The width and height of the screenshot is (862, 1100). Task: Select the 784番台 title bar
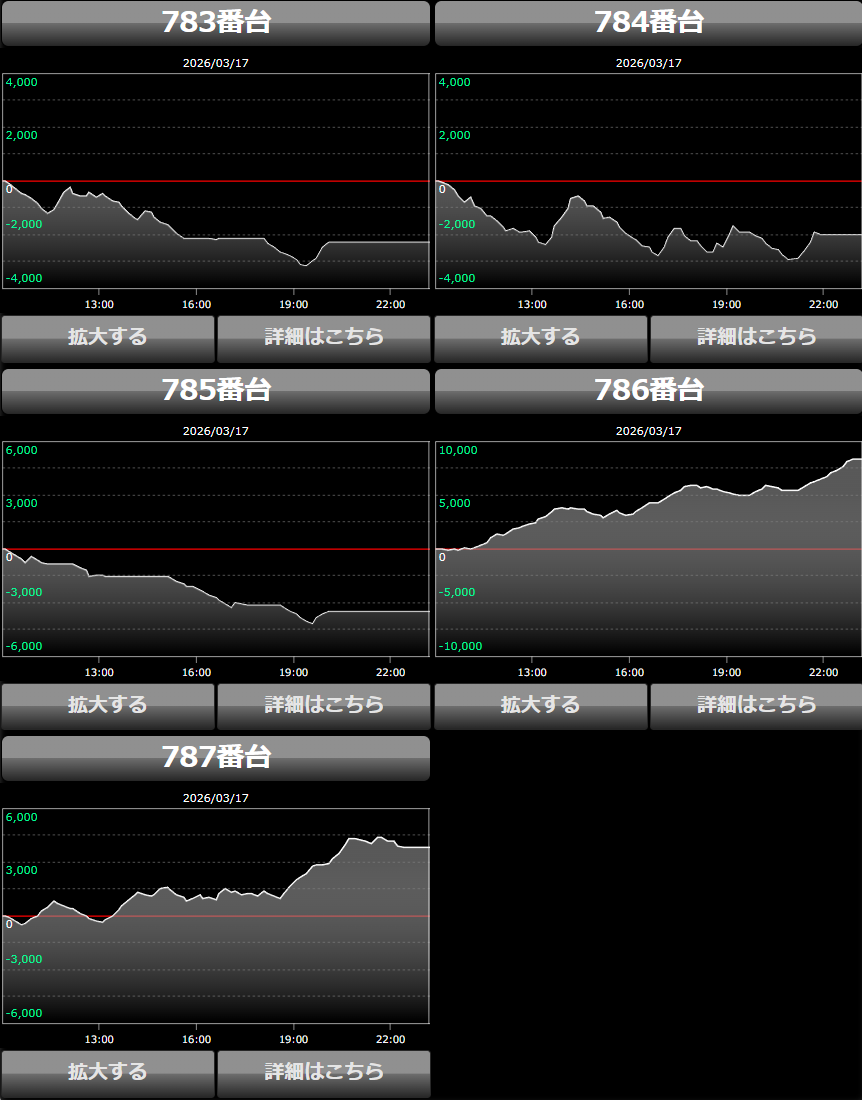pos(648,23)
